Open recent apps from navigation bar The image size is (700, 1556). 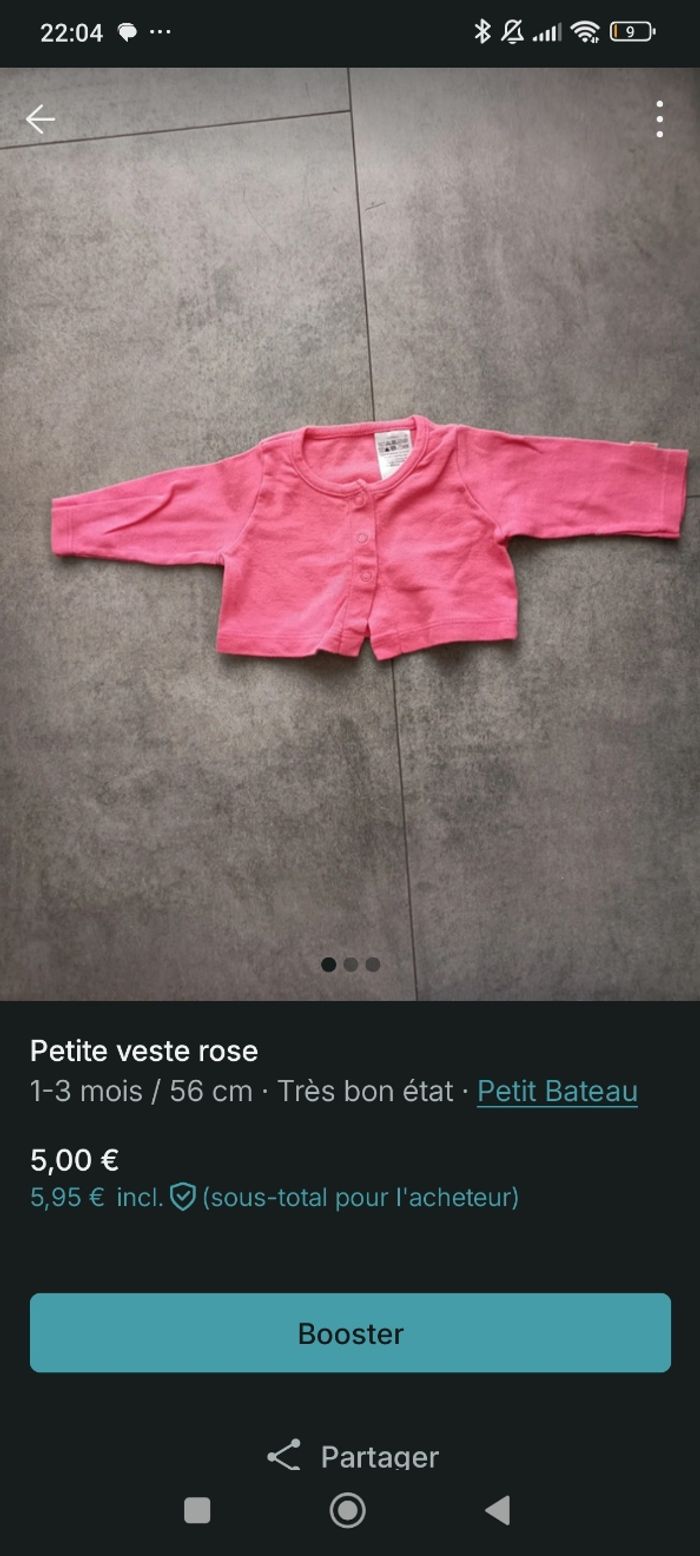point(198,1510)
